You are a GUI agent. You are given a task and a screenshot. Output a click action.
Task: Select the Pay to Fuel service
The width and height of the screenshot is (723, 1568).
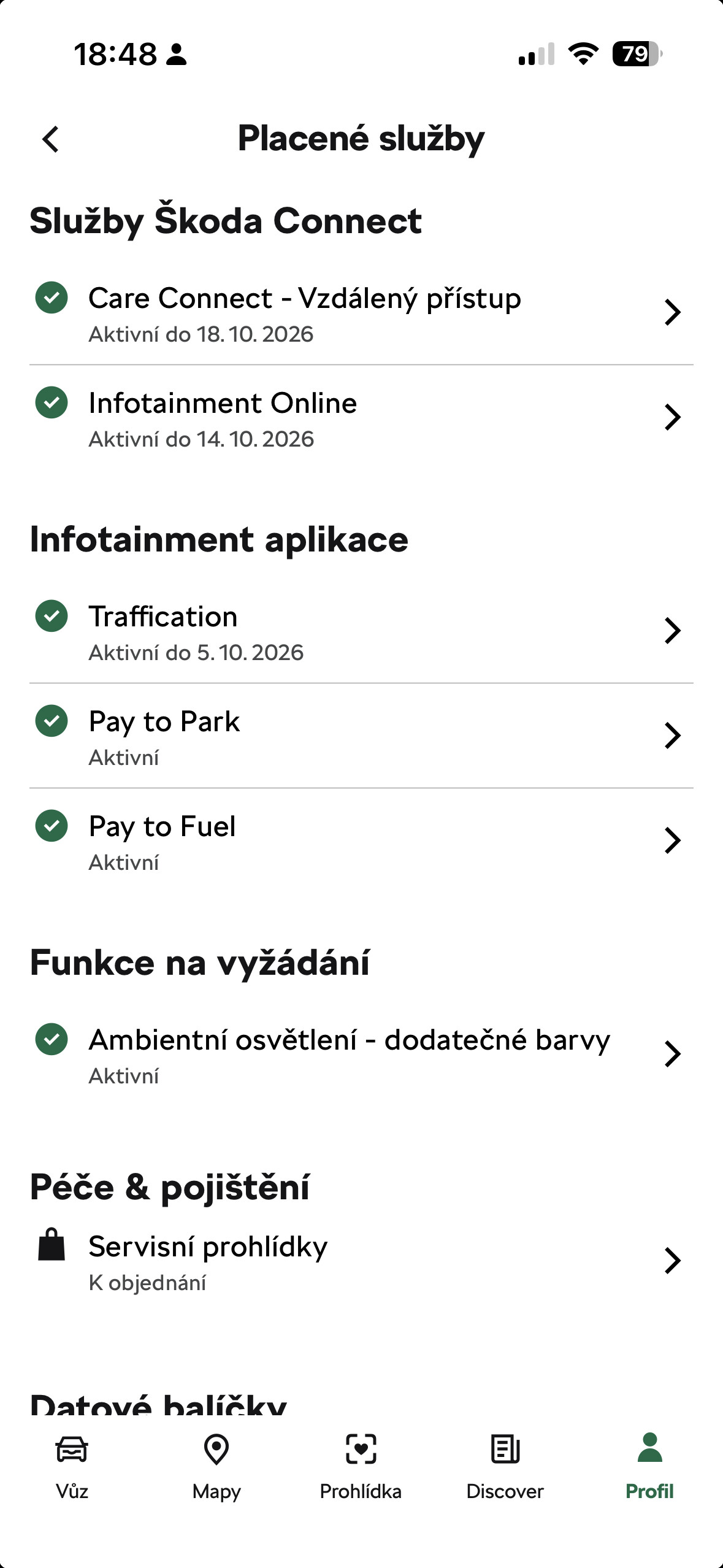pyautogui.click(x=361, y=842)
